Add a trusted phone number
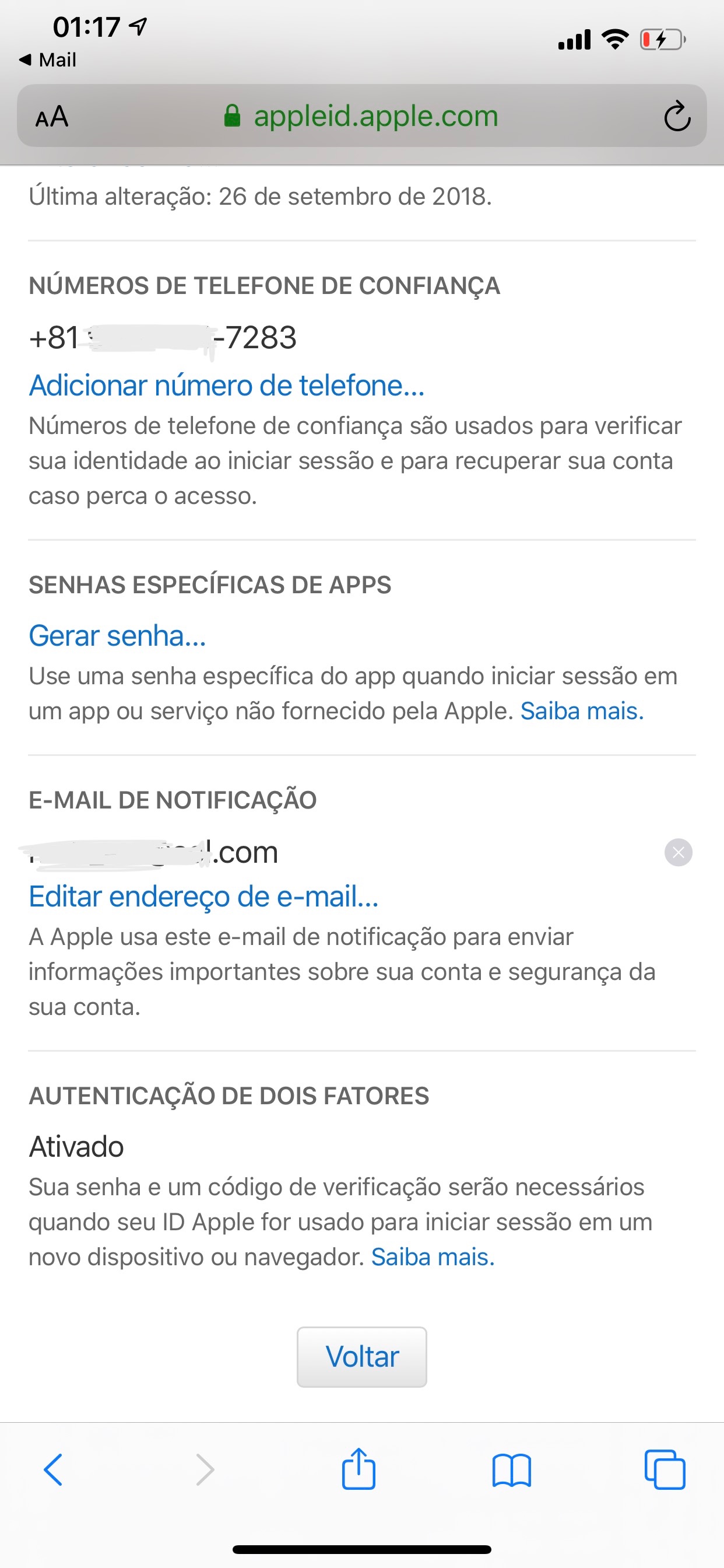724x1568 pixels. coord(226,386)
